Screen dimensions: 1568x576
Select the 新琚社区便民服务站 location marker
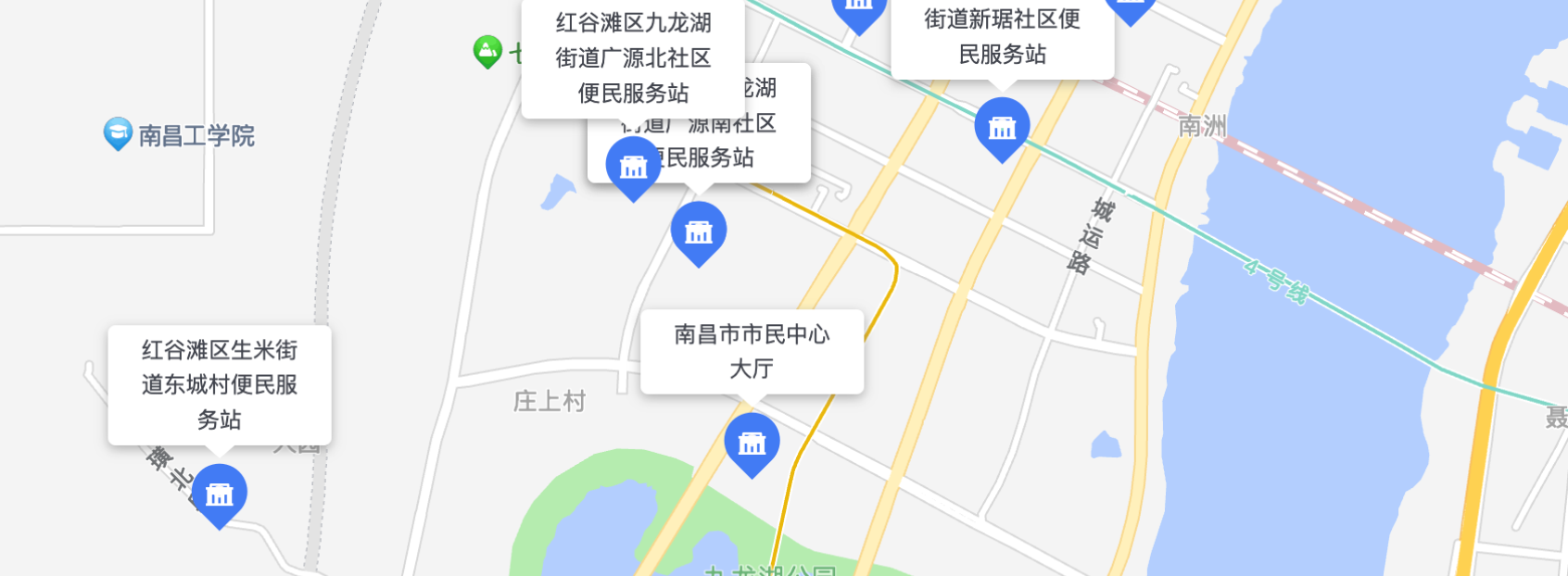click(1002, 128)
